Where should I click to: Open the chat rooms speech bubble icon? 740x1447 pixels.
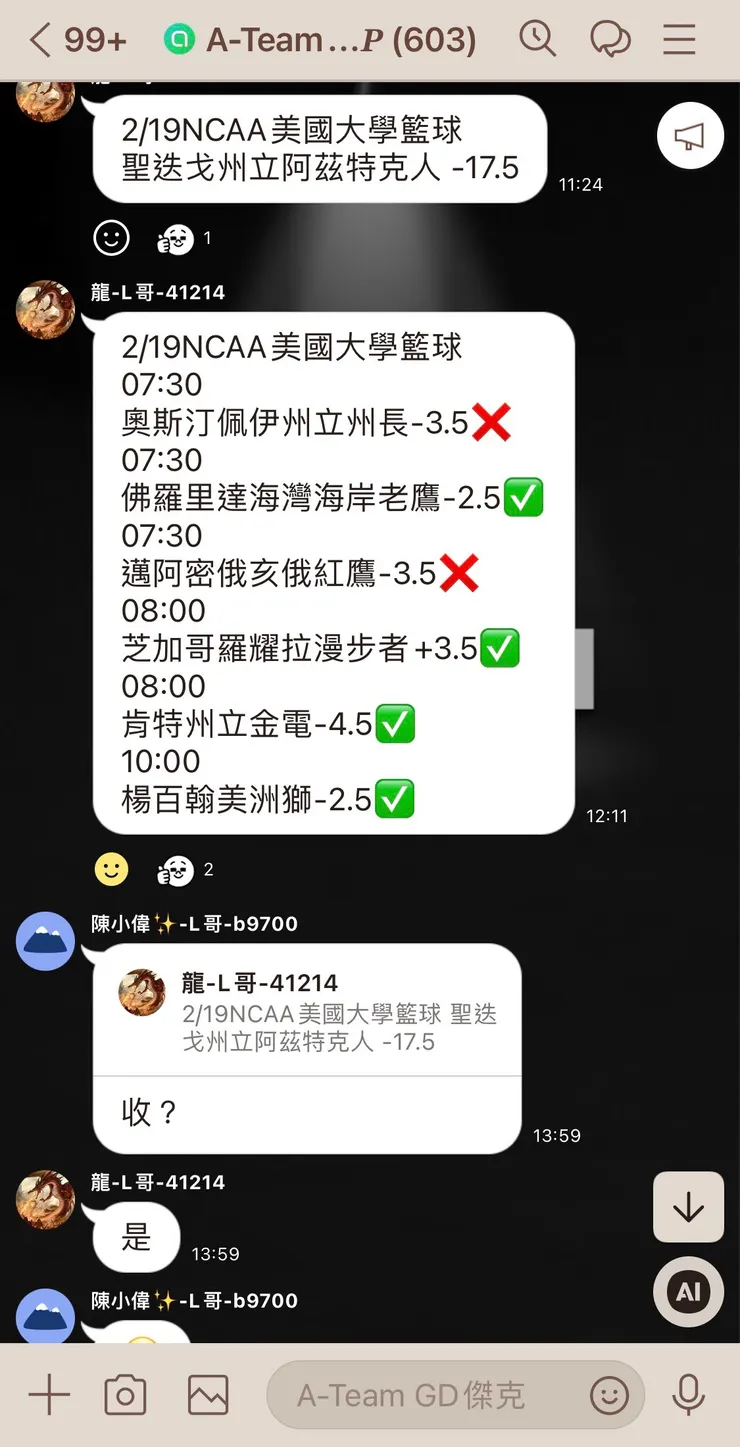tap(610, 39)
